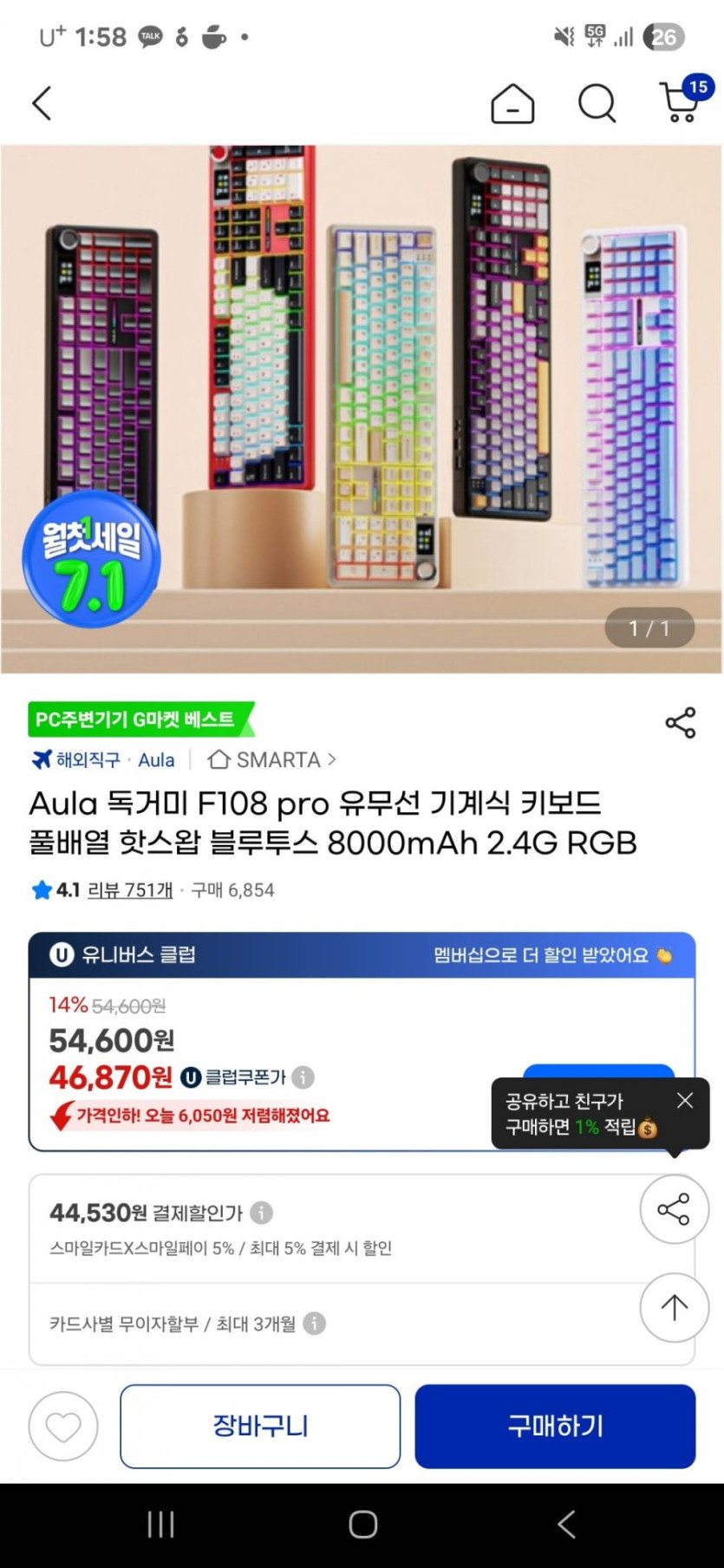Screen dimensions: 724x1568
Task: Open the shopping cart with 15 items
Action: coord(682,103)
